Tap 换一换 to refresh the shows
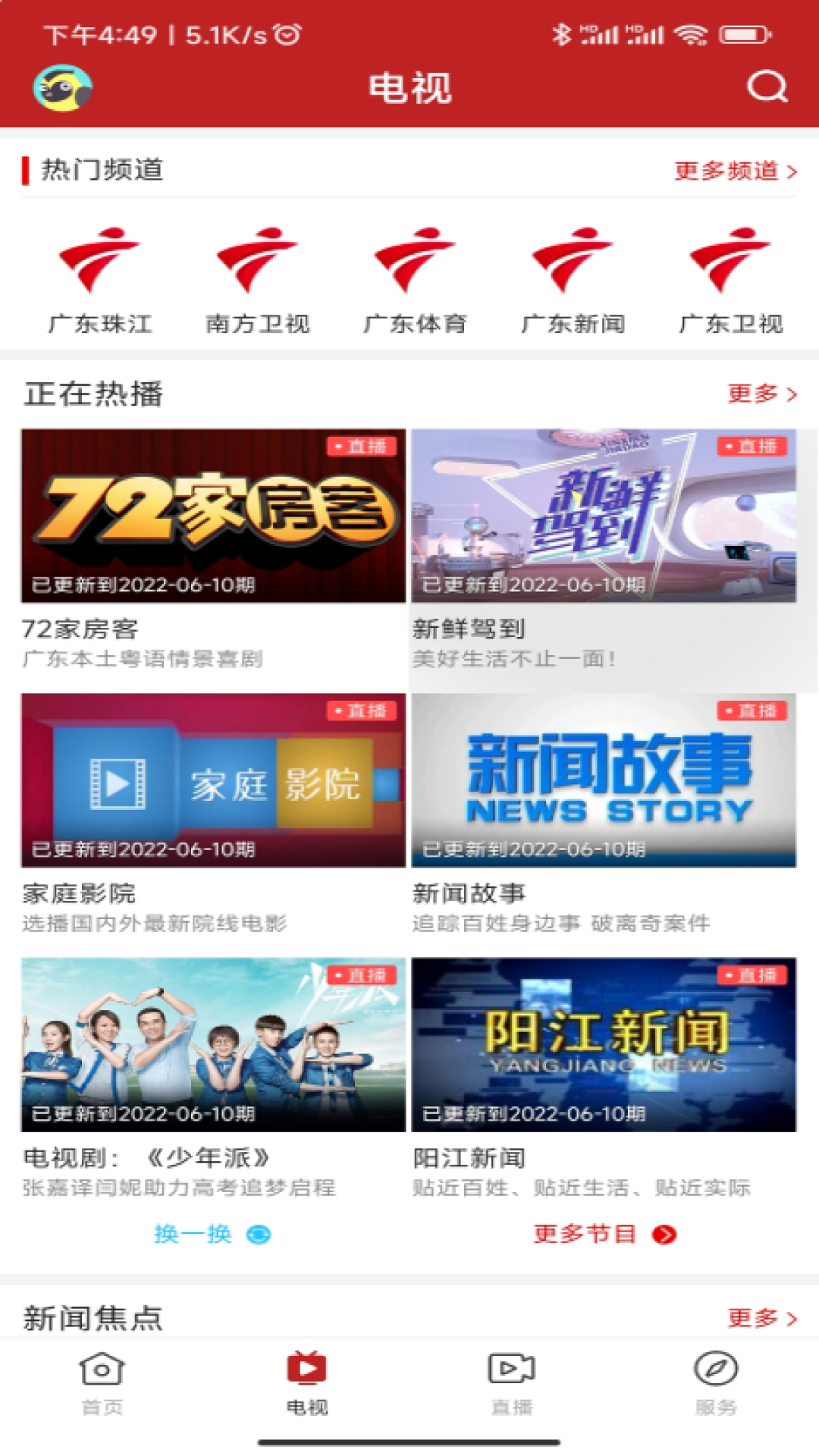 (212, 1235)
